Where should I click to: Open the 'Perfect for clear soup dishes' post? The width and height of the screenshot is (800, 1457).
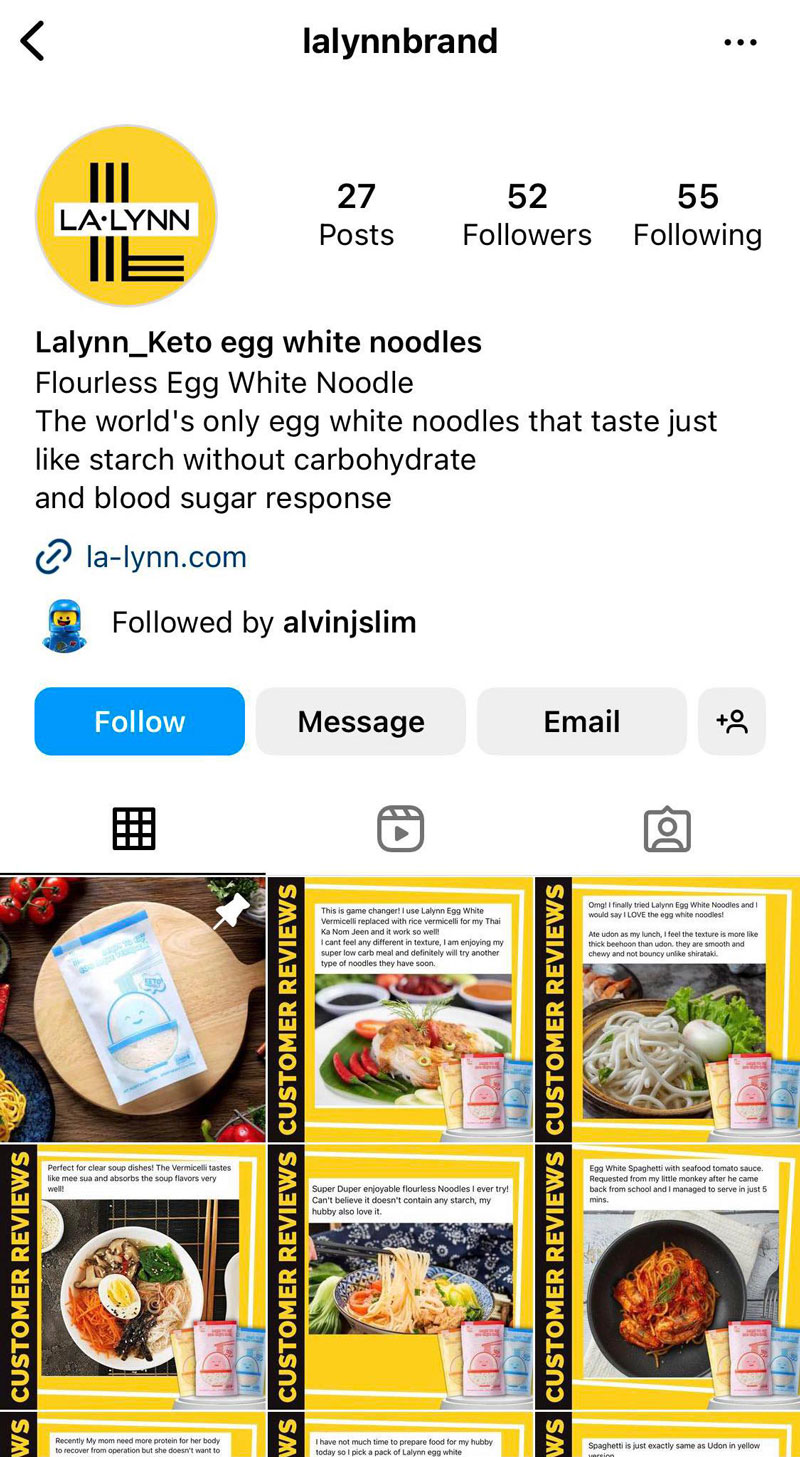(132, 1277)
